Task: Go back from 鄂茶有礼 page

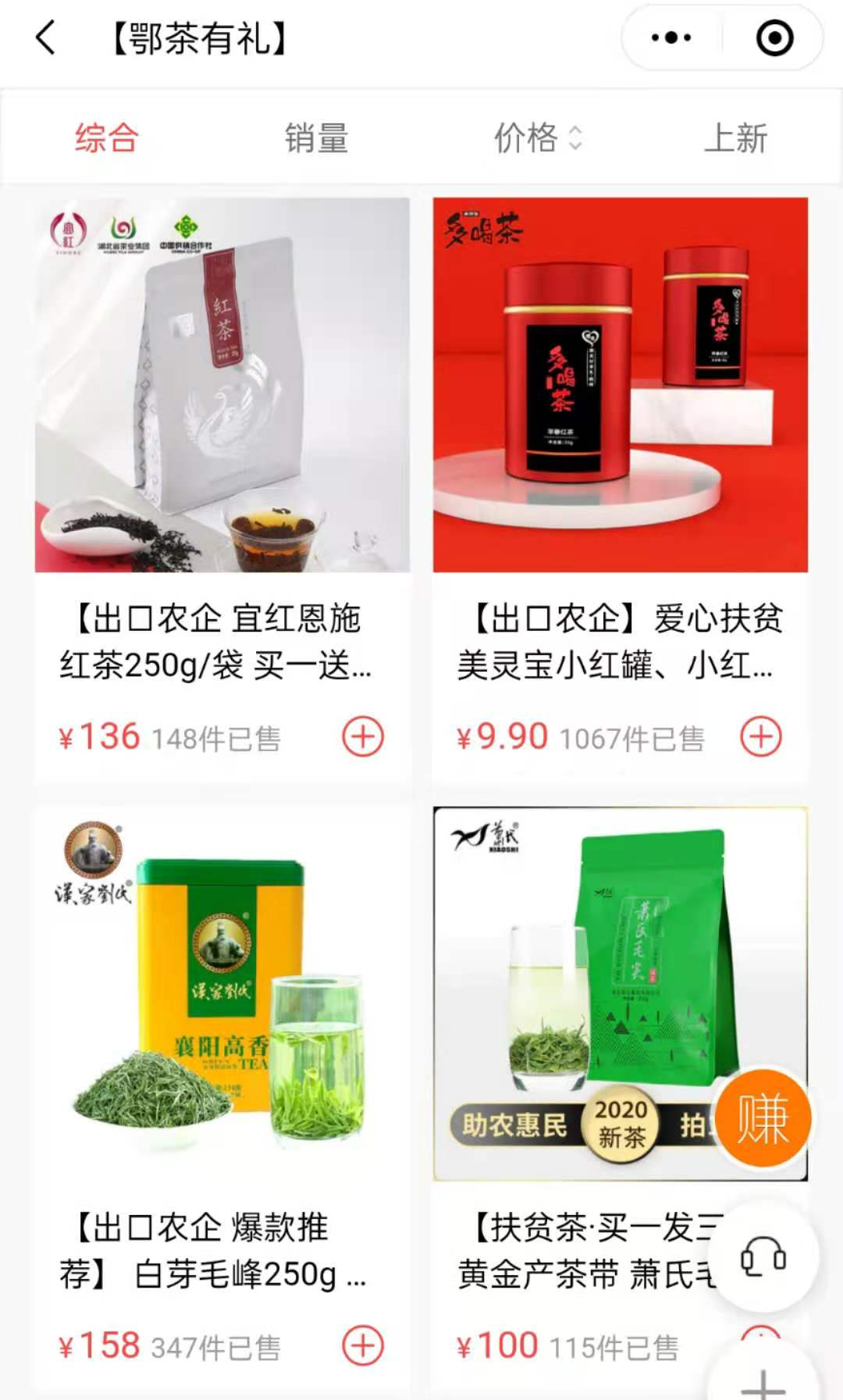Action: coord(45,37)
